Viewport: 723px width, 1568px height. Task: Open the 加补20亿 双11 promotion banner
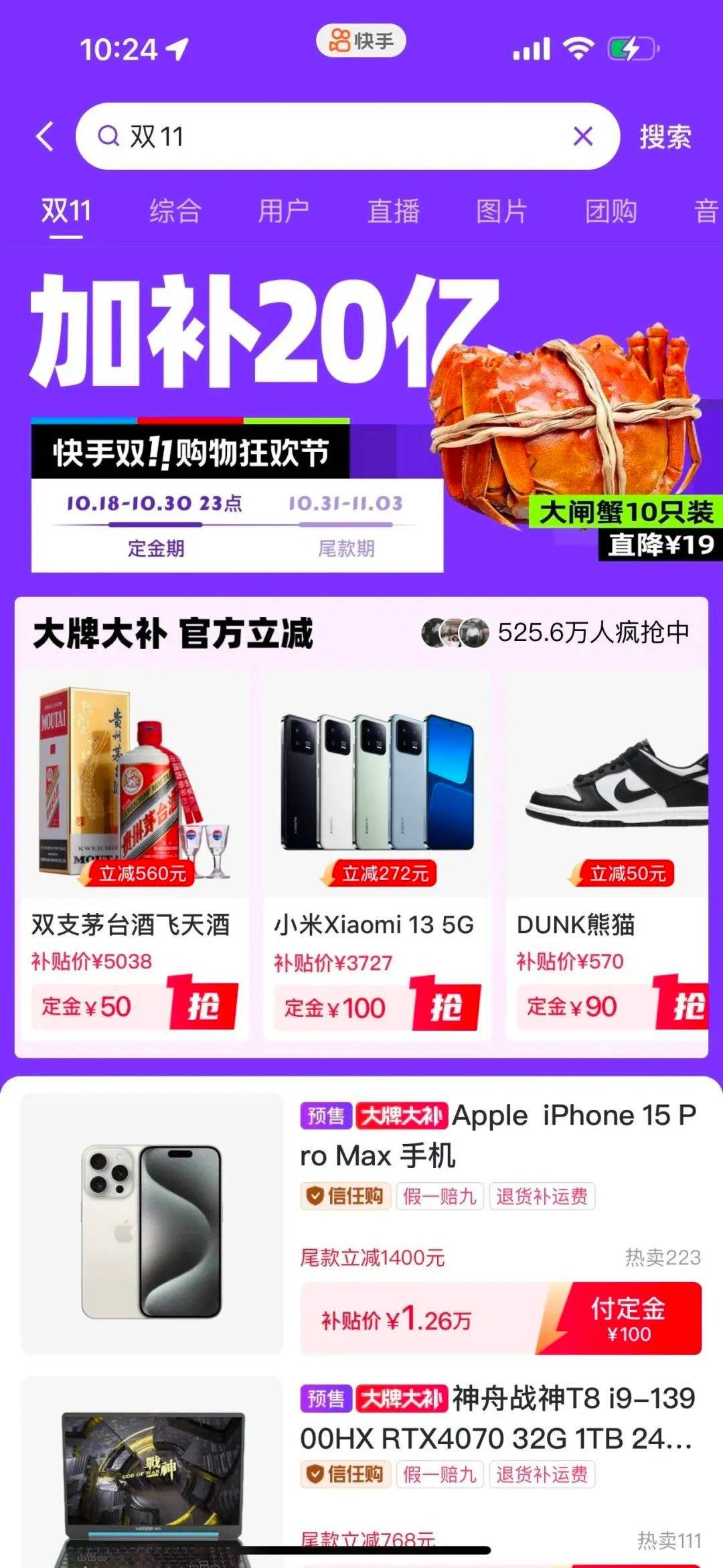[x=268, y=402]
